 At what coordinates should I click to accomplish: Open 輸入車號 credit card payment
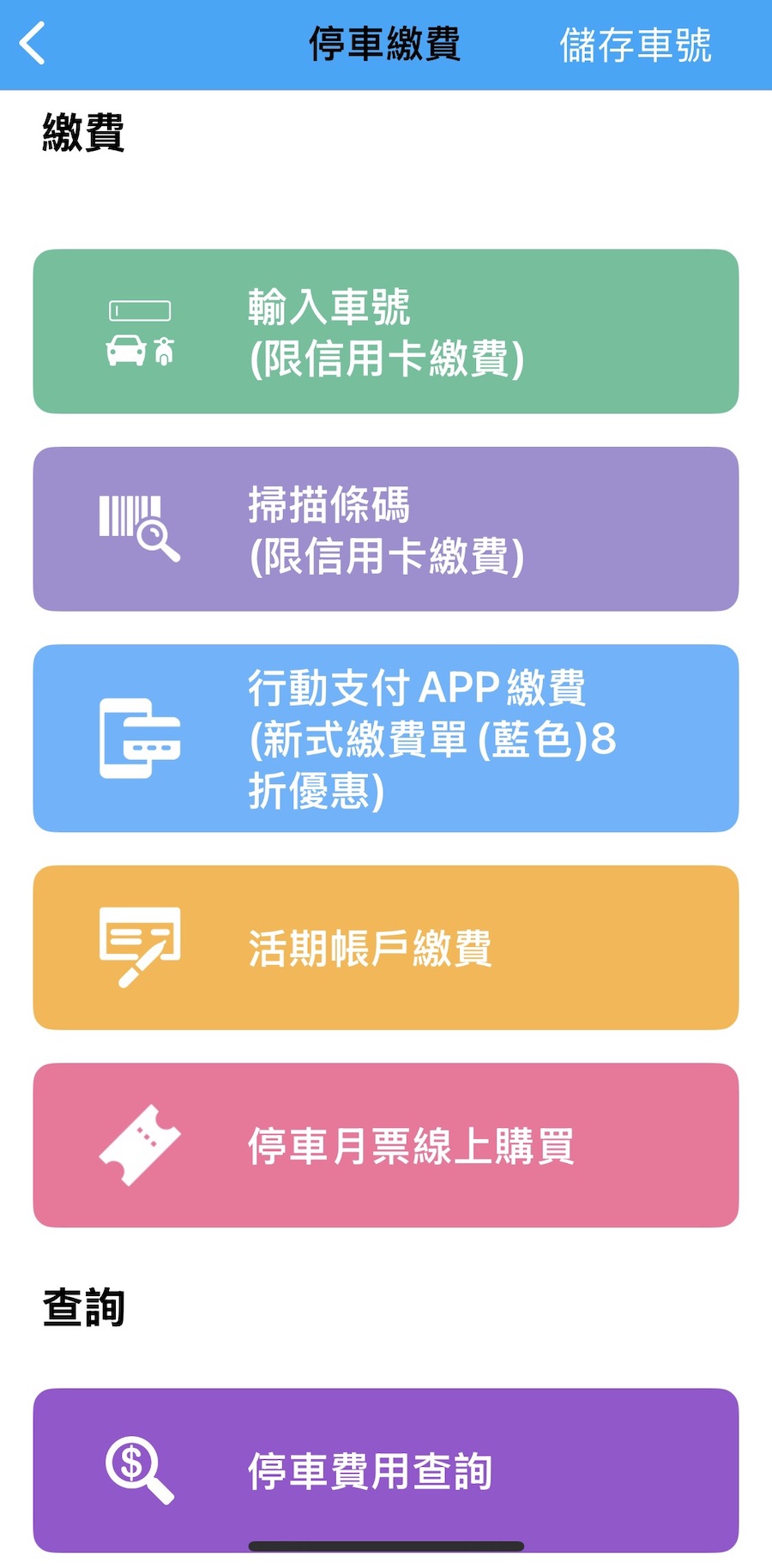click(x=386, y=331)
